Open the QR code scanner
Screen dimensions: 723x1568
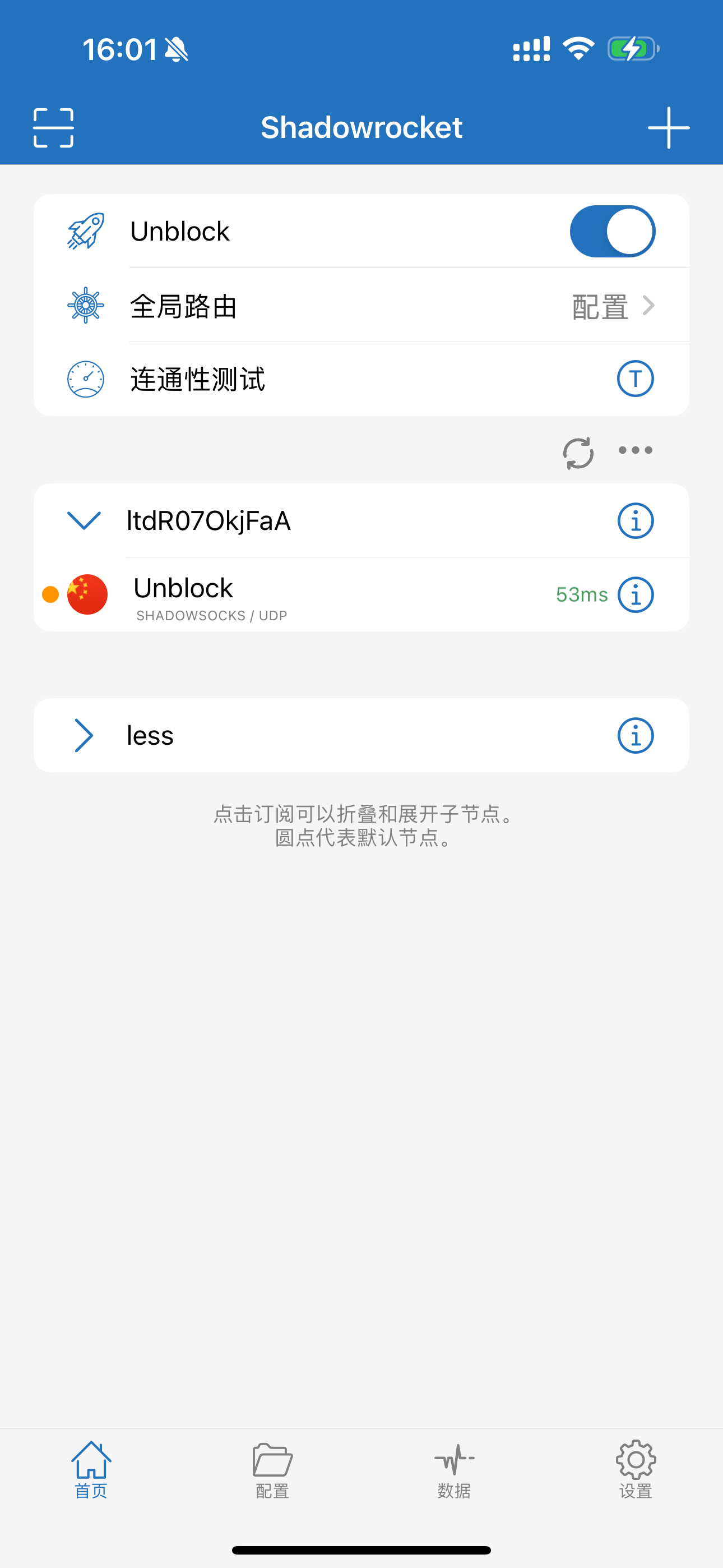(54, 128)
